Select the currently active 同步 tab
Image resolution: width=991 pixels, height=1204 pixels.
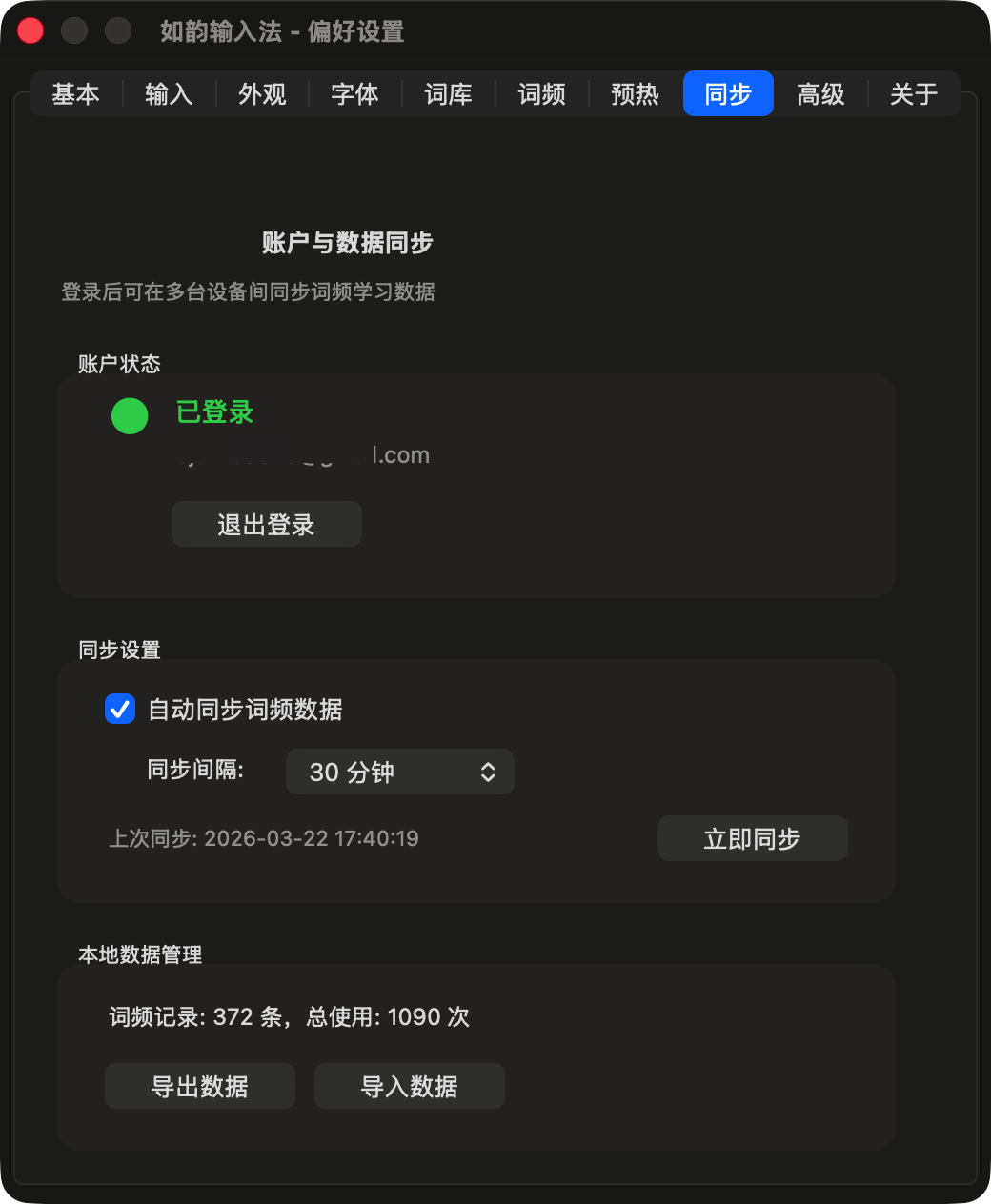(728, 93)
